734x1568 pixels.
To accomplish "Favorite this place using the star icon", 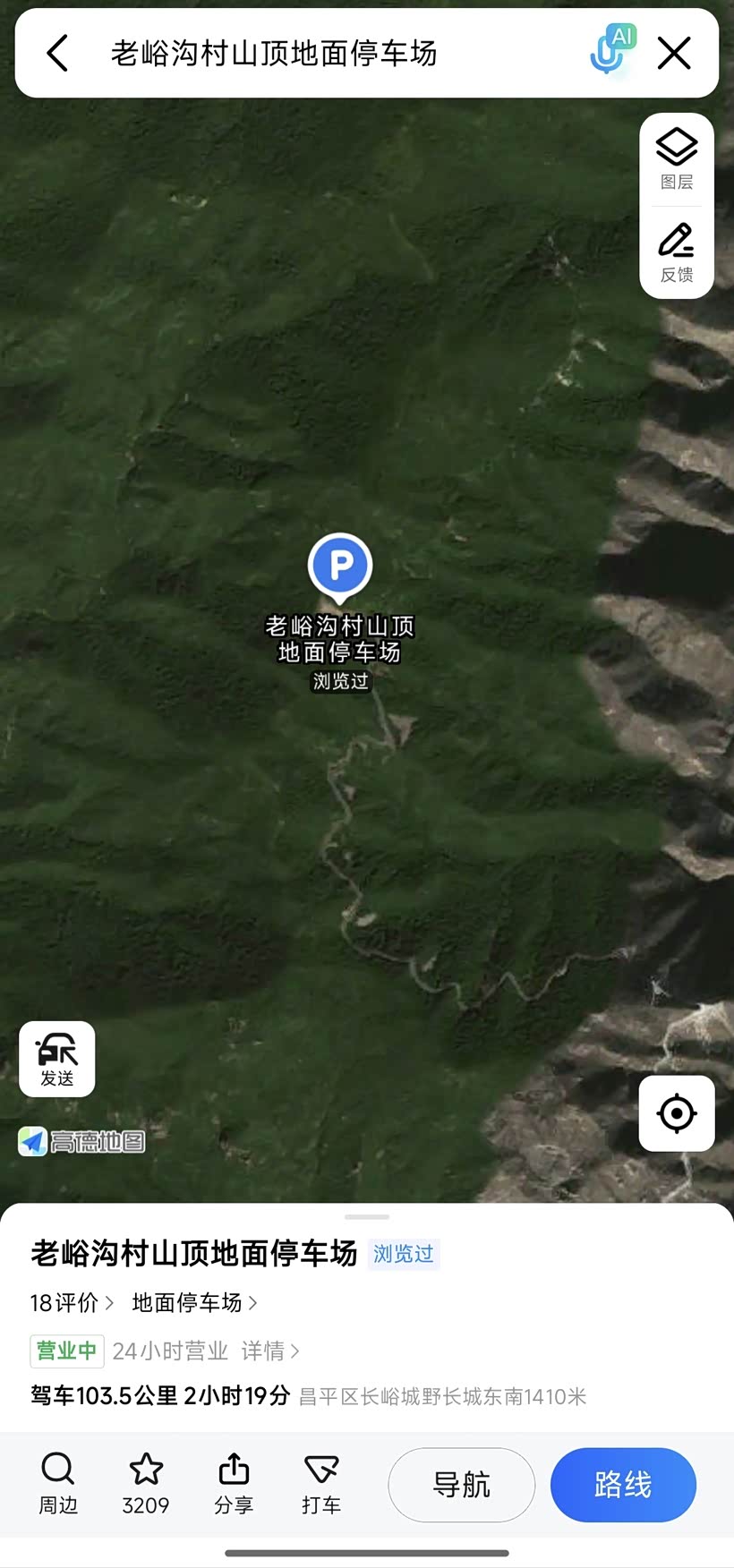I will point(146,1484).
